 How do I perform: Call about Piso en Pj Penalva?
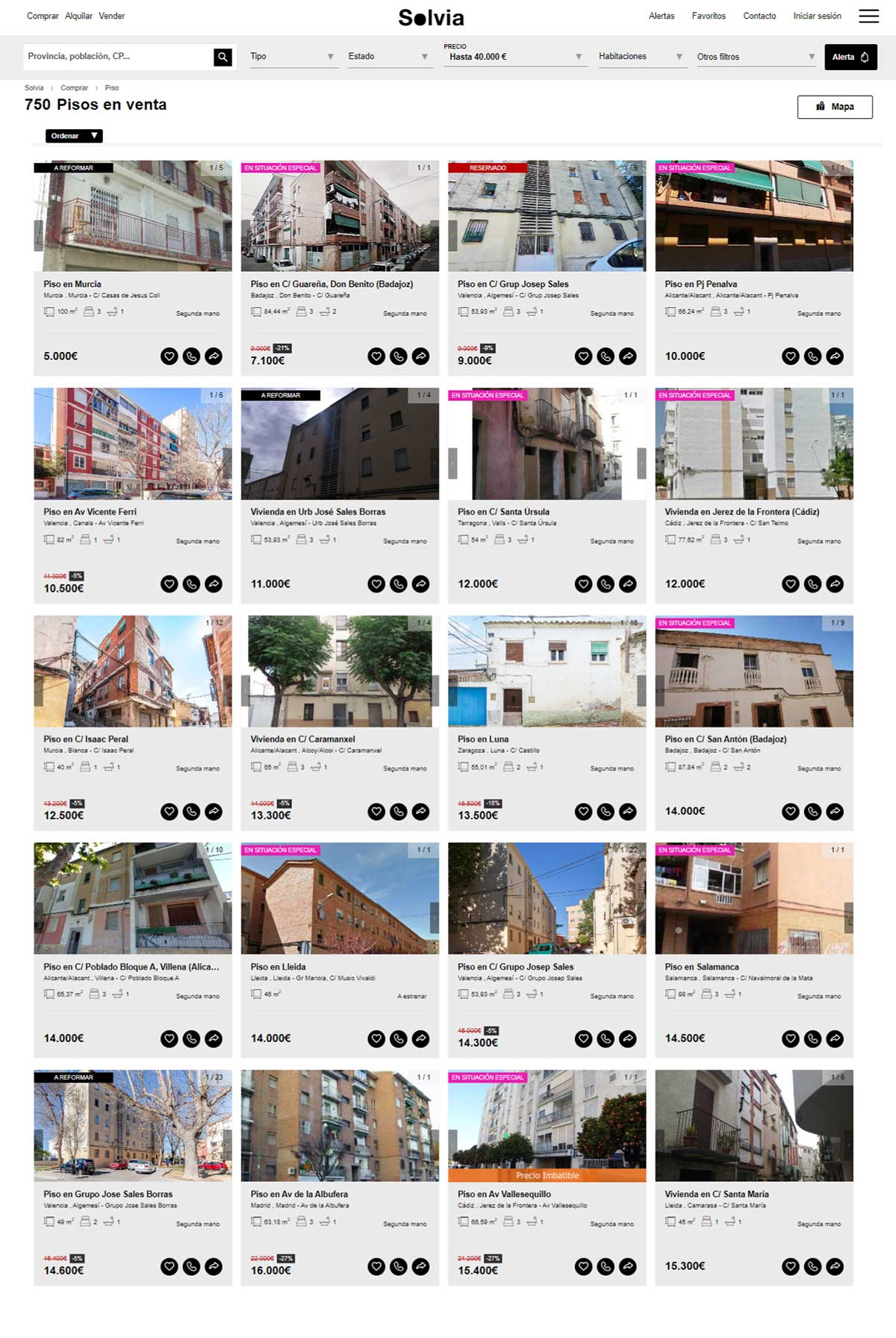812,356
